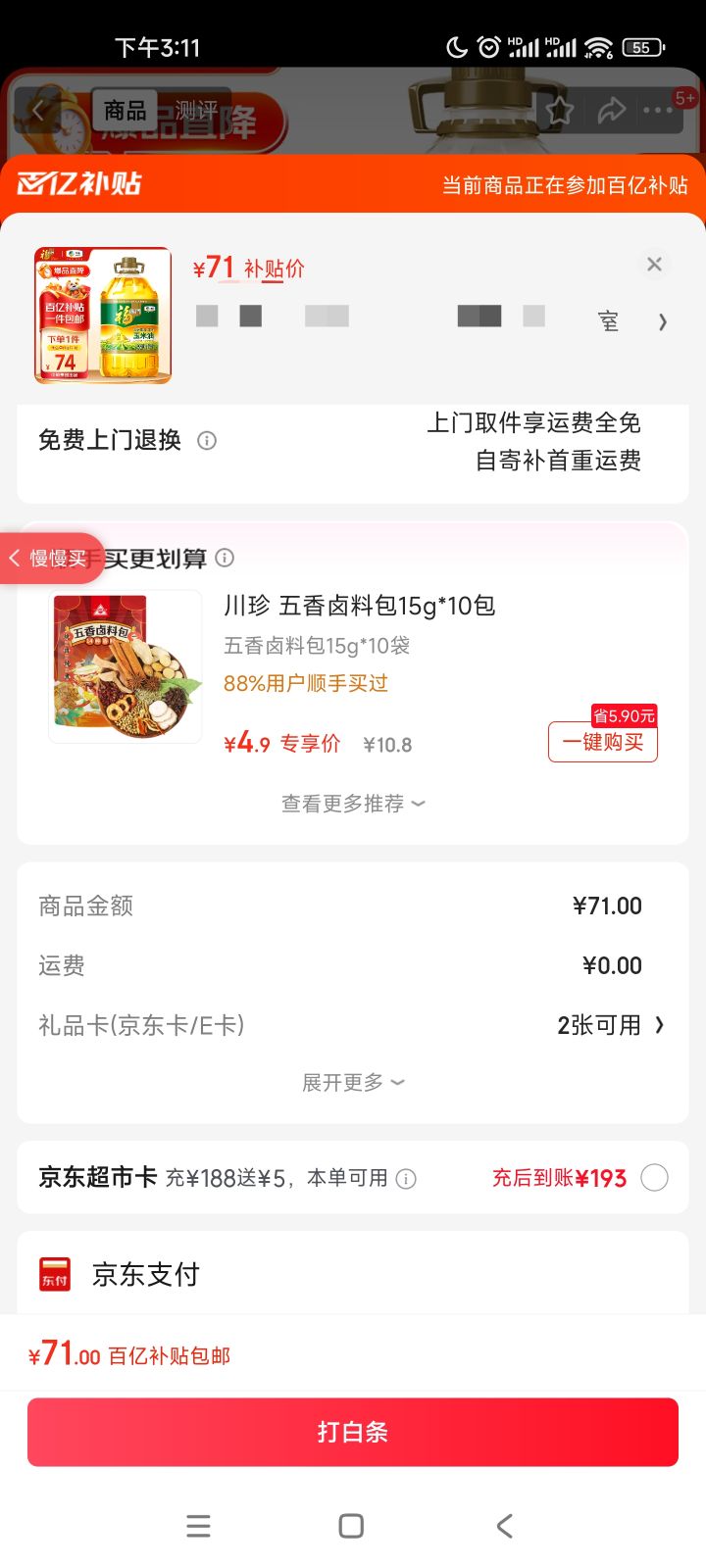Screen dimensions: 706x1568
Task: Select the 京东超市卡 top-up option
Action: point(654,1177)
